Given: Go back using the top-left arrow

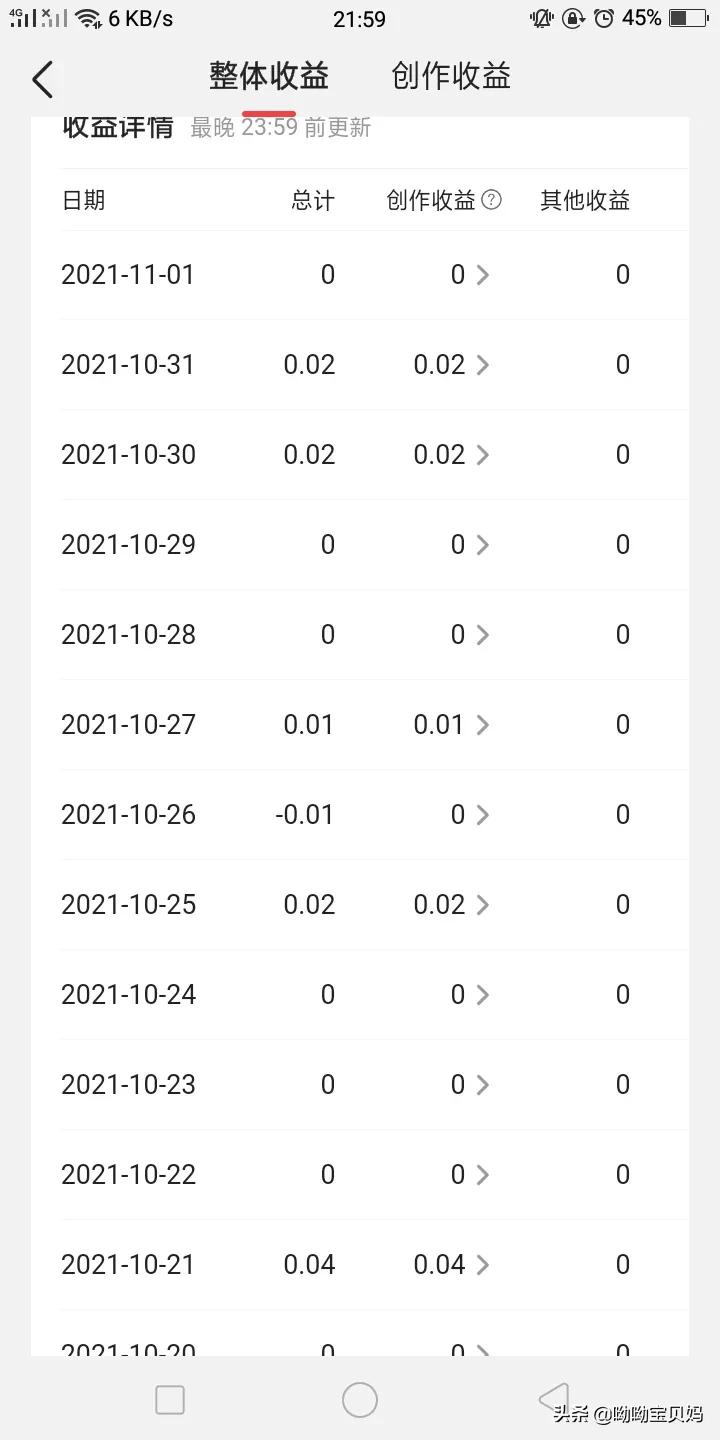Looking at the screenshot, I should 42,79.
